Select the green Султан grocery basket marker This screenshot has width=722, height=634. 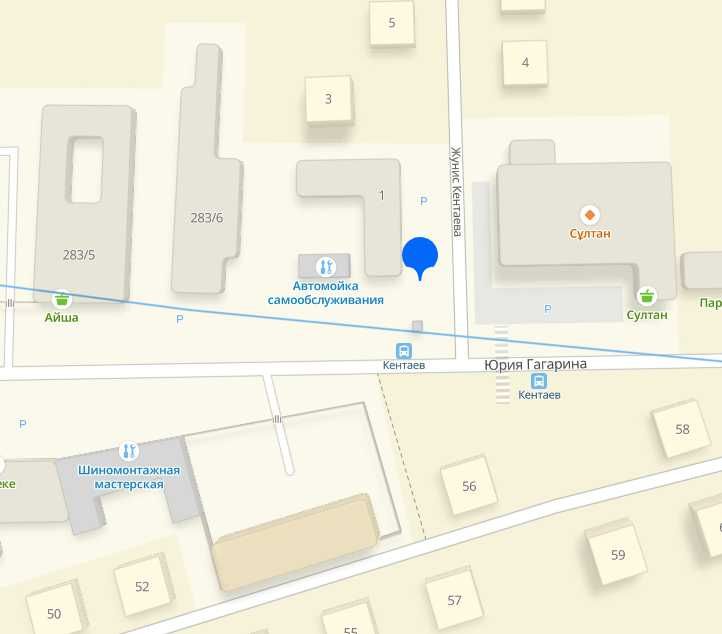(647, 295)
